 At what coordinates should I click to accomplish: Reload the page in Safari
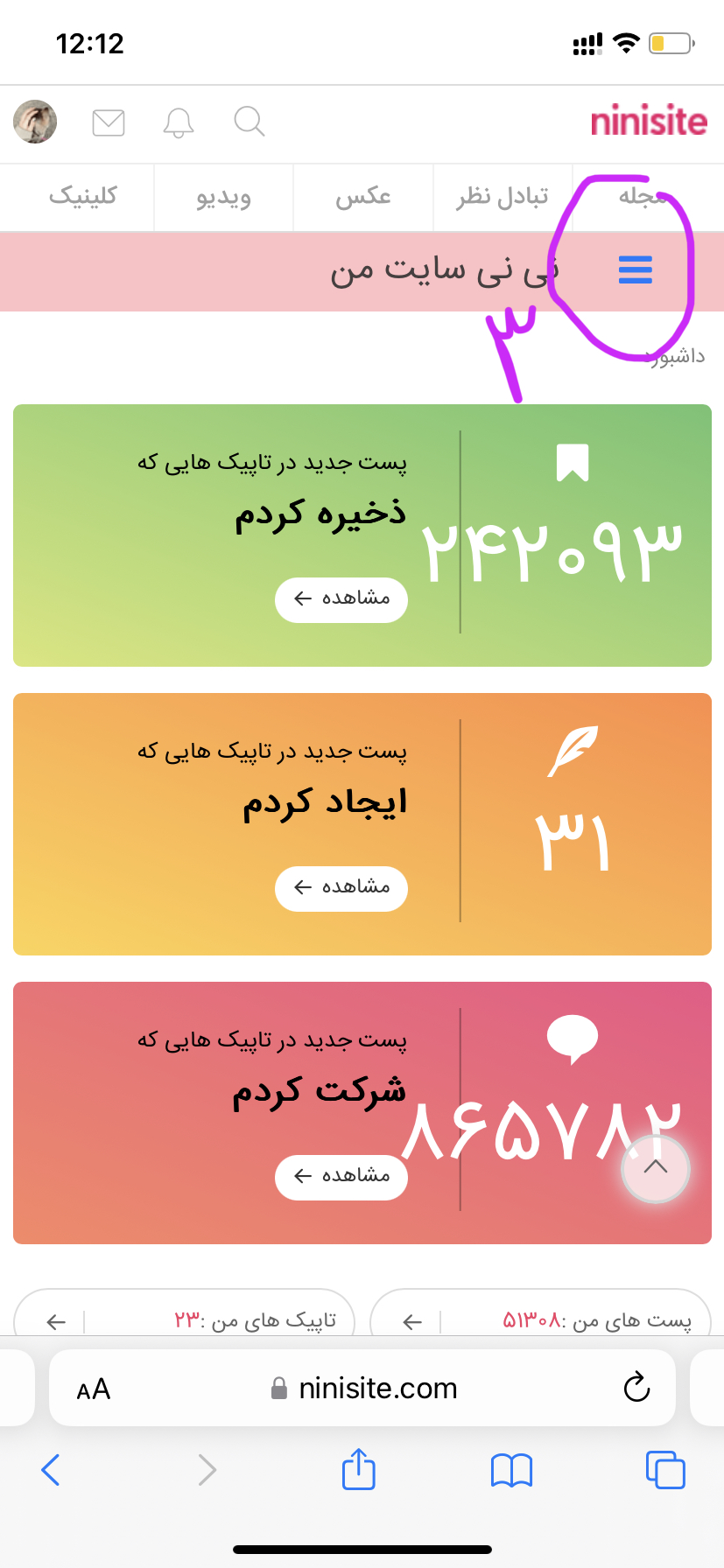click(636, 1388)
